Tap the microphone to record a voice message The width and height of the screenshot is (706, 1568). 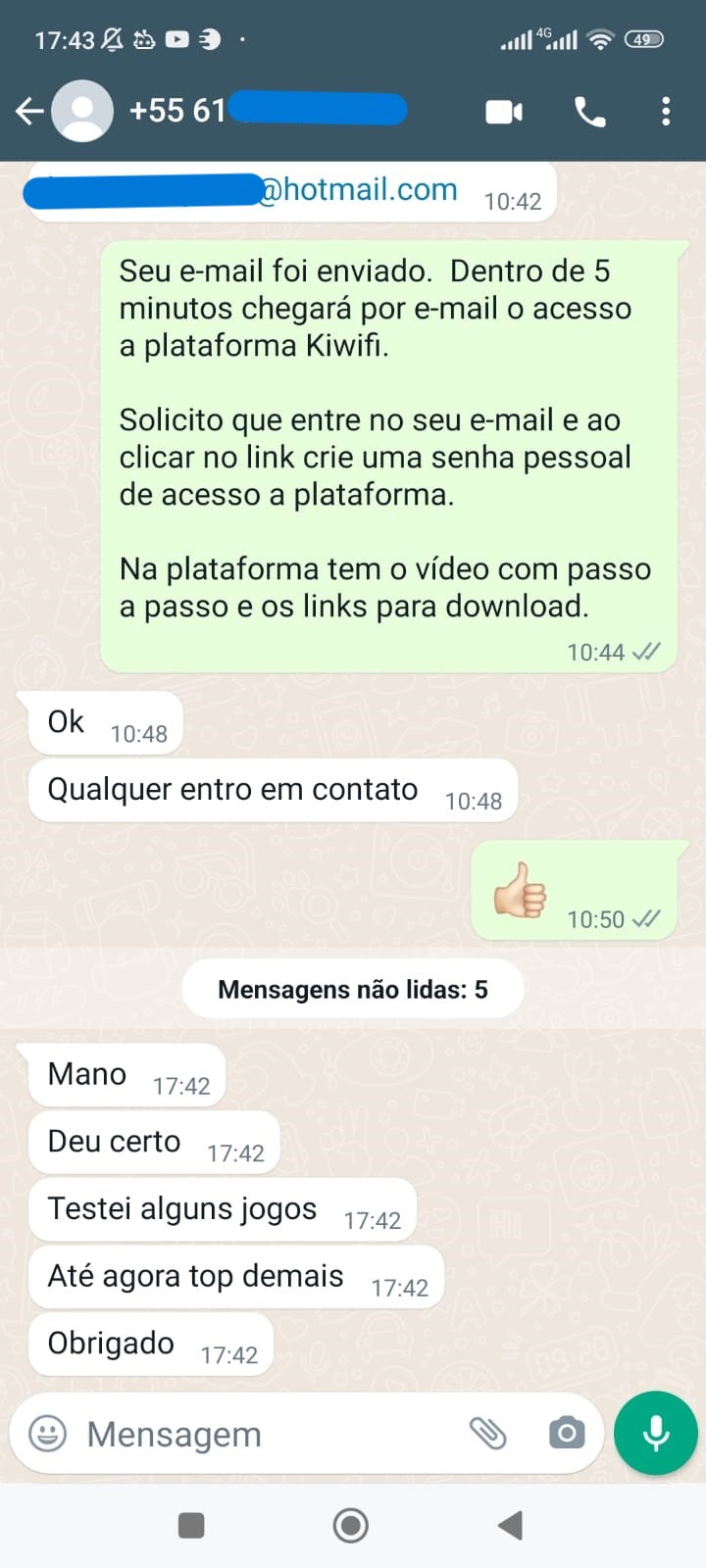tap(653, 1432)
